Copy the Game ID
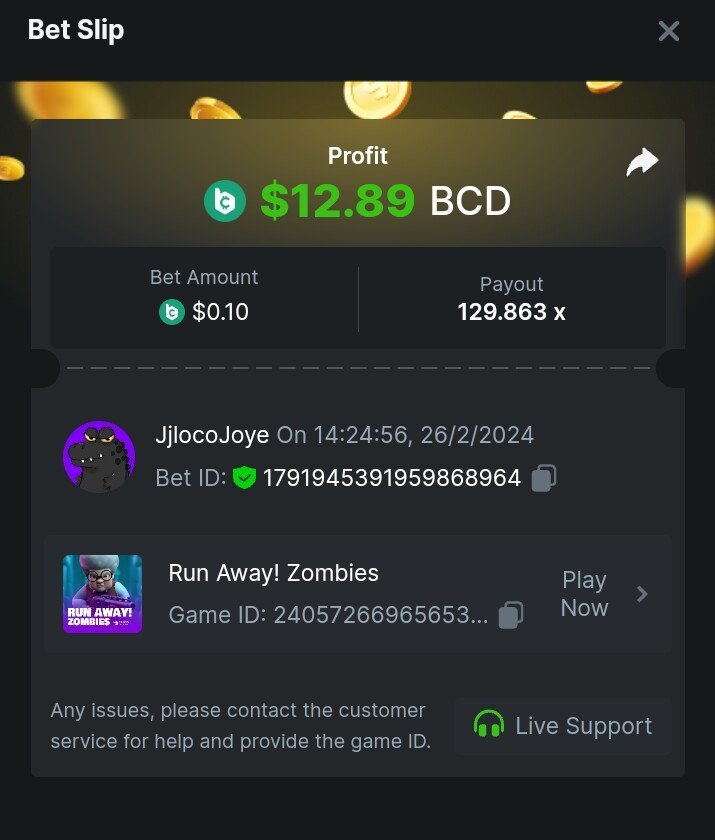The width and height of the screenshot is (715, 840). (510, 614)
